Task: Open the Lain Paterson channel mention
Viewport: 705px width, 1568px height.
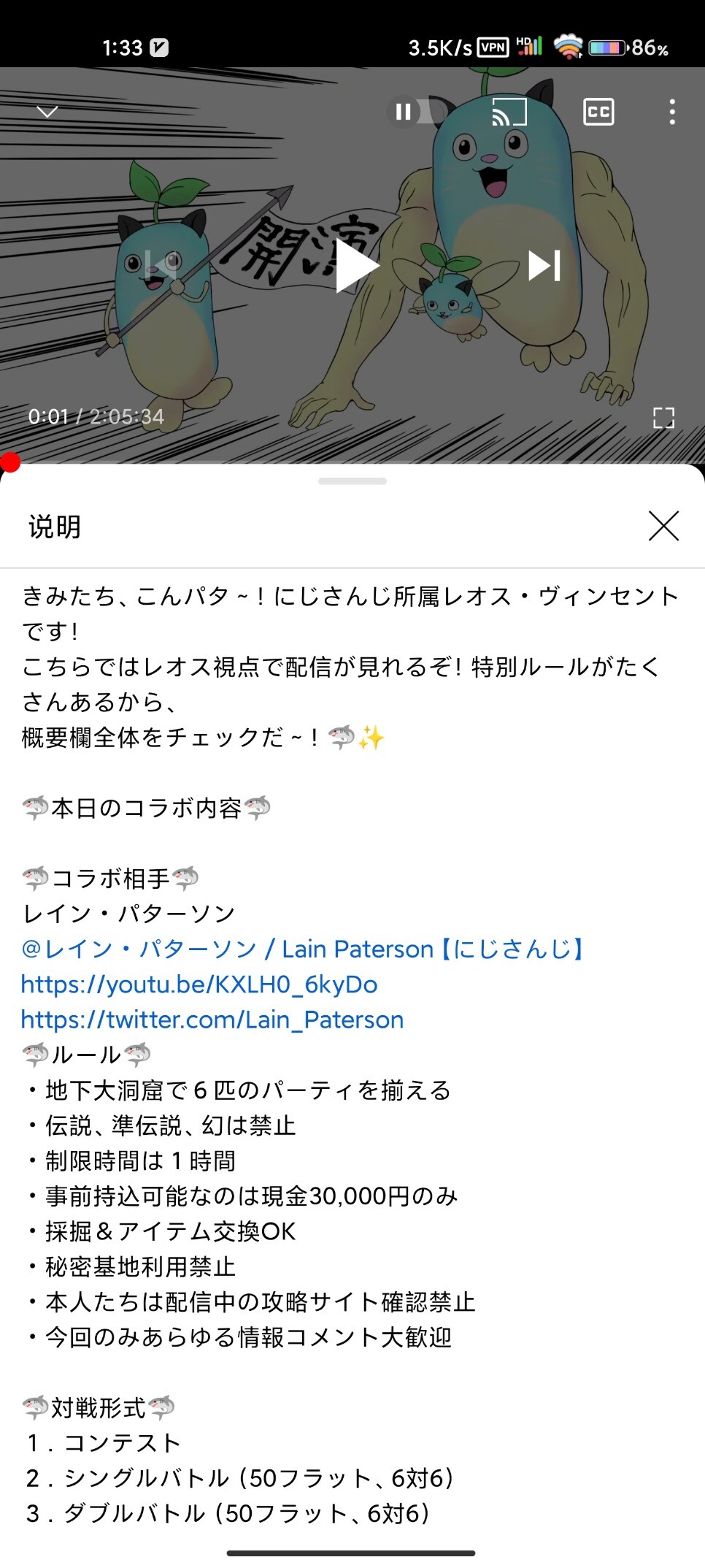Action: (x=303, y=949)
